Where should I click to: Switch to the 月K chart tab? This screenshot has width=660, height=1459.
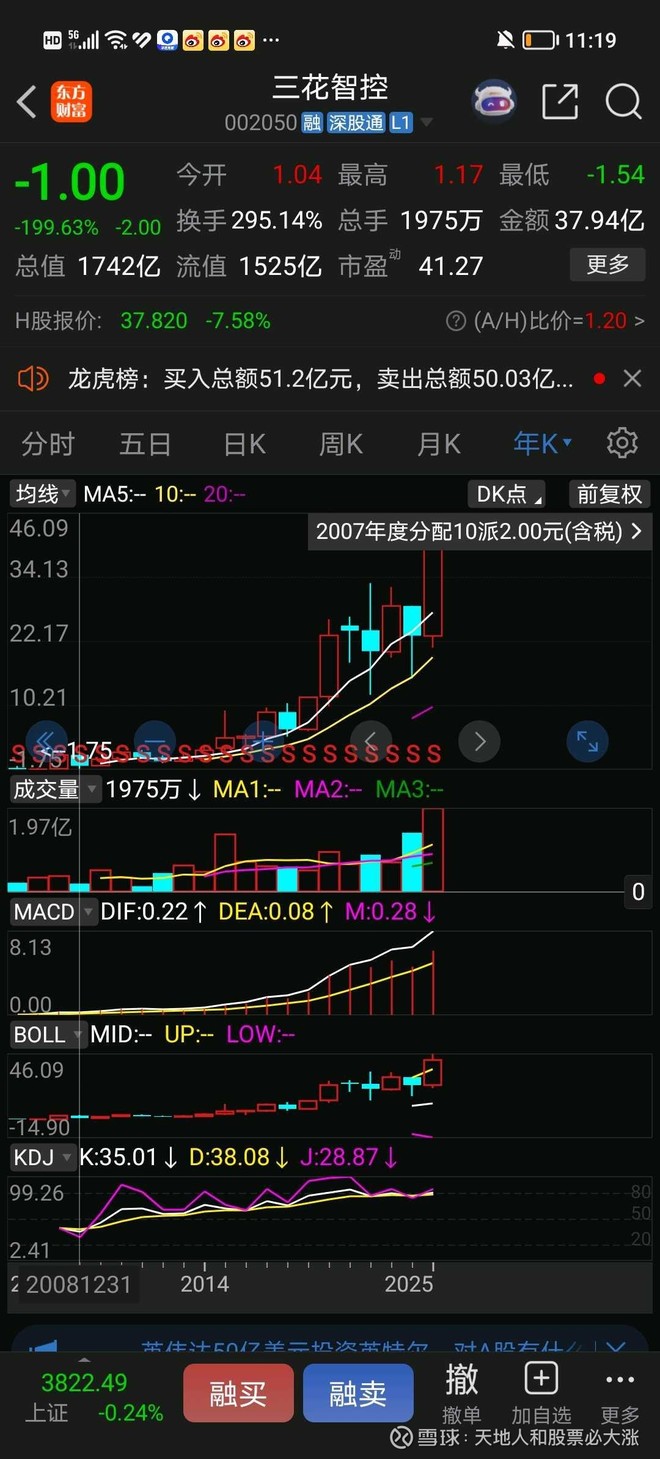point(438,443)
